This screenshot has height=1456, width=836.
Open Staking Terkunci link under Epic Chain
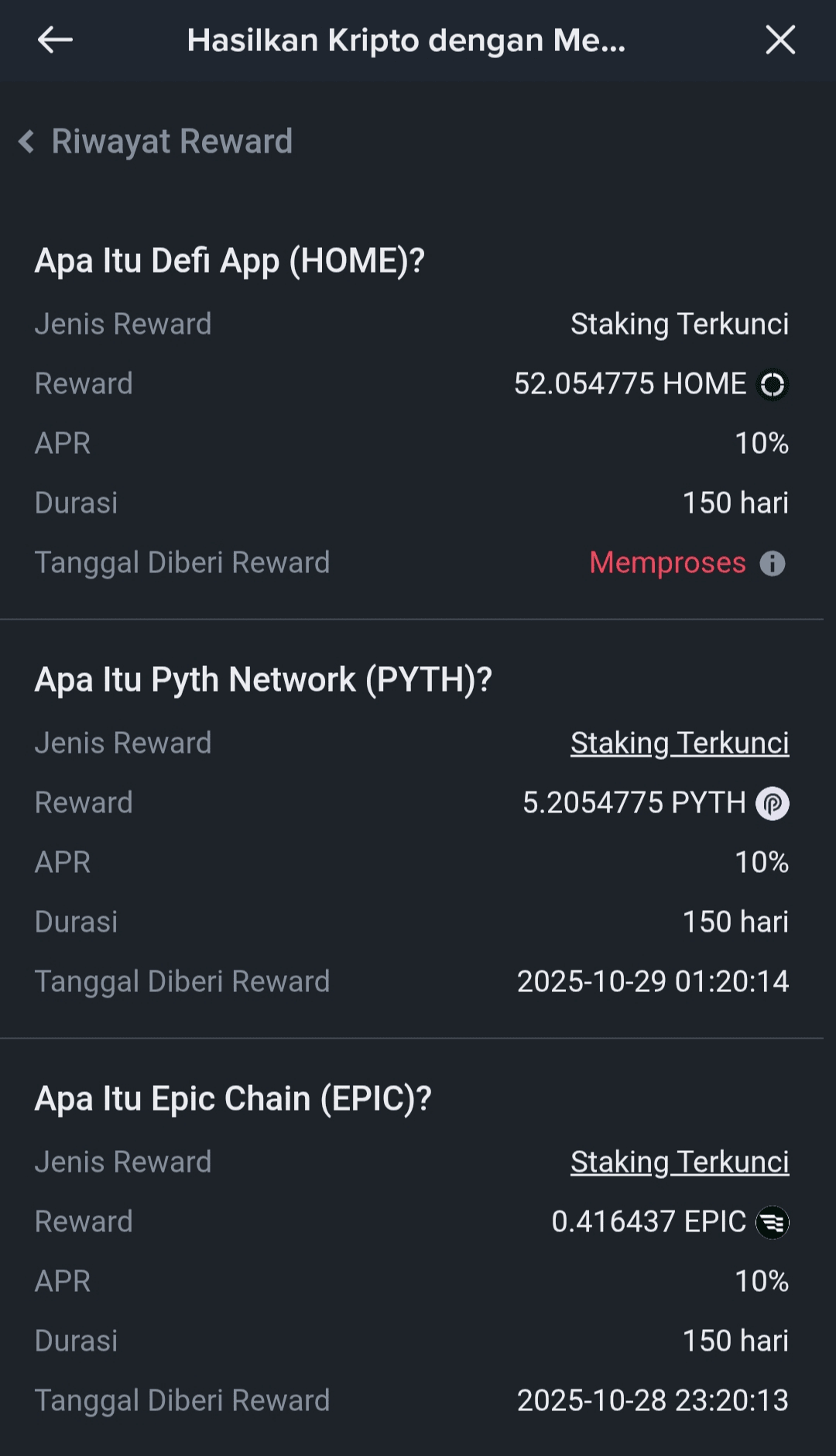(x=680, y=1162)
